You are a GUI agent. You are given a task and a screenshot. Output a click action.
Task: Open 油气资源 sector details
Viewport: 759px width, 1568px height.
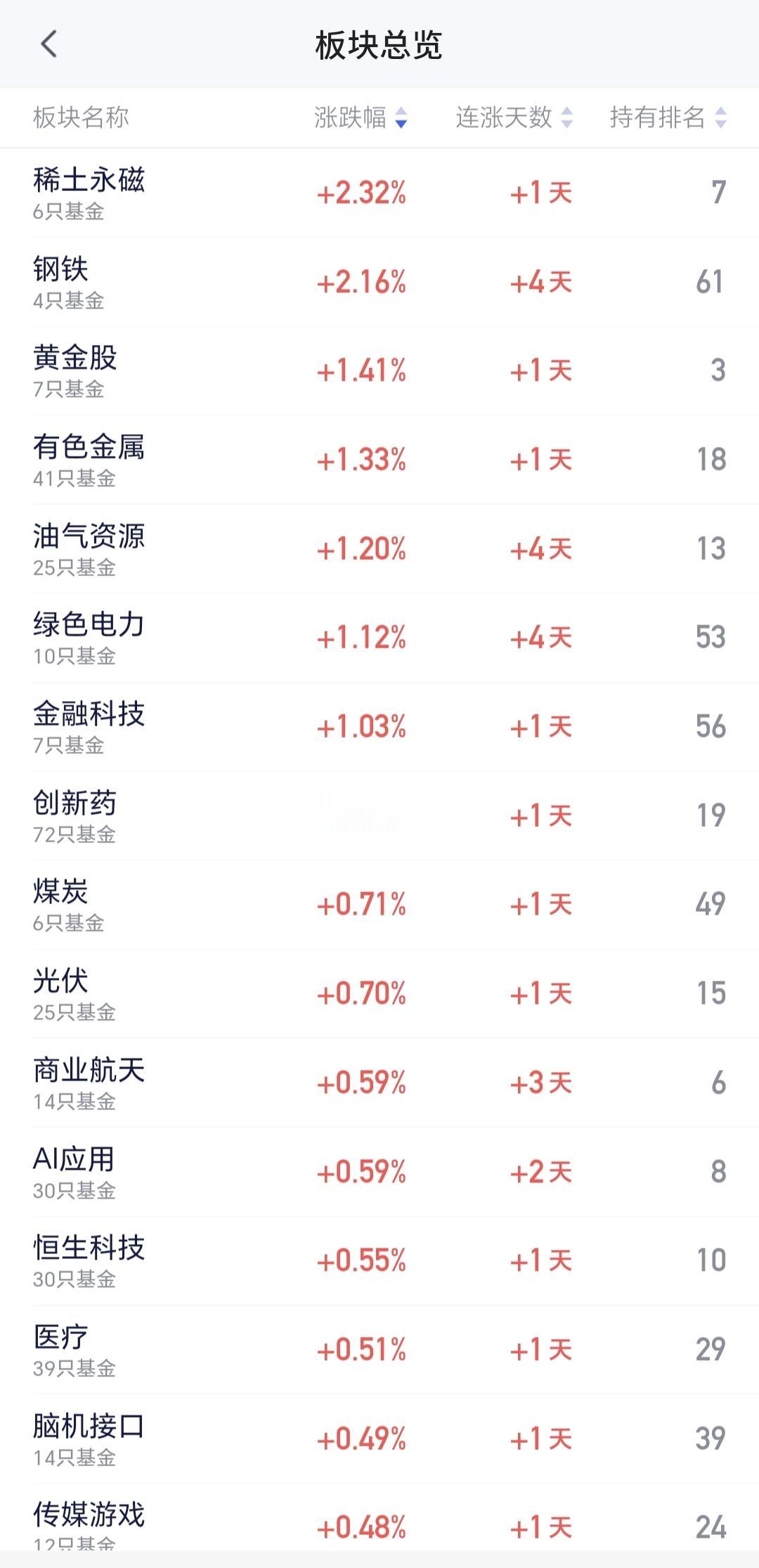click(x=379, y=549)
